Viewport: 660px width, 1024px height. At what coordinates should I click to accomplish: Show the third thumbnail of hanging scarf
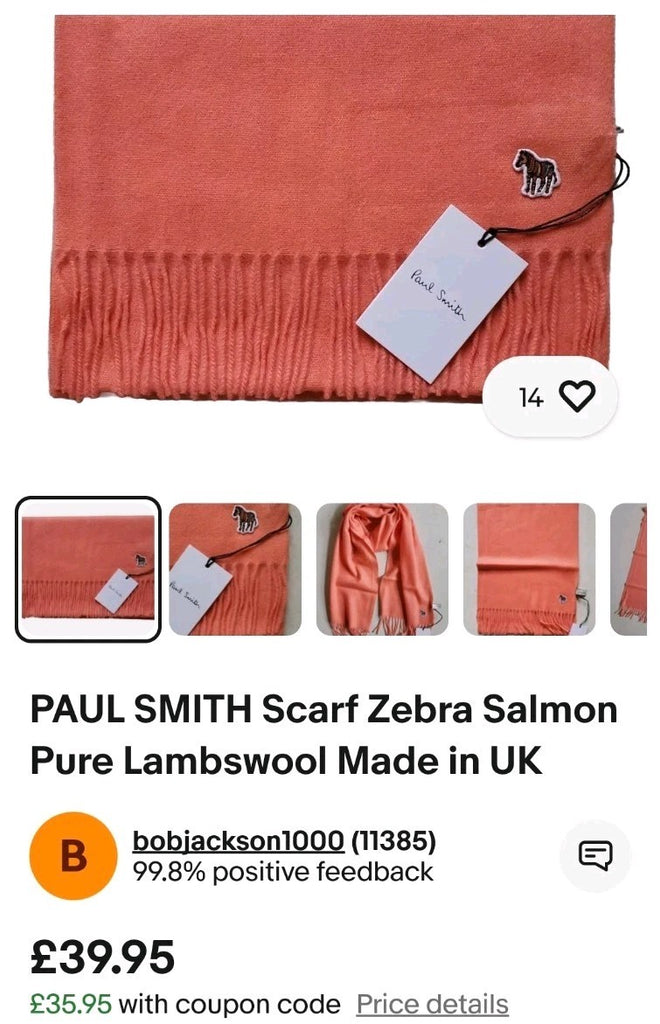382,569
